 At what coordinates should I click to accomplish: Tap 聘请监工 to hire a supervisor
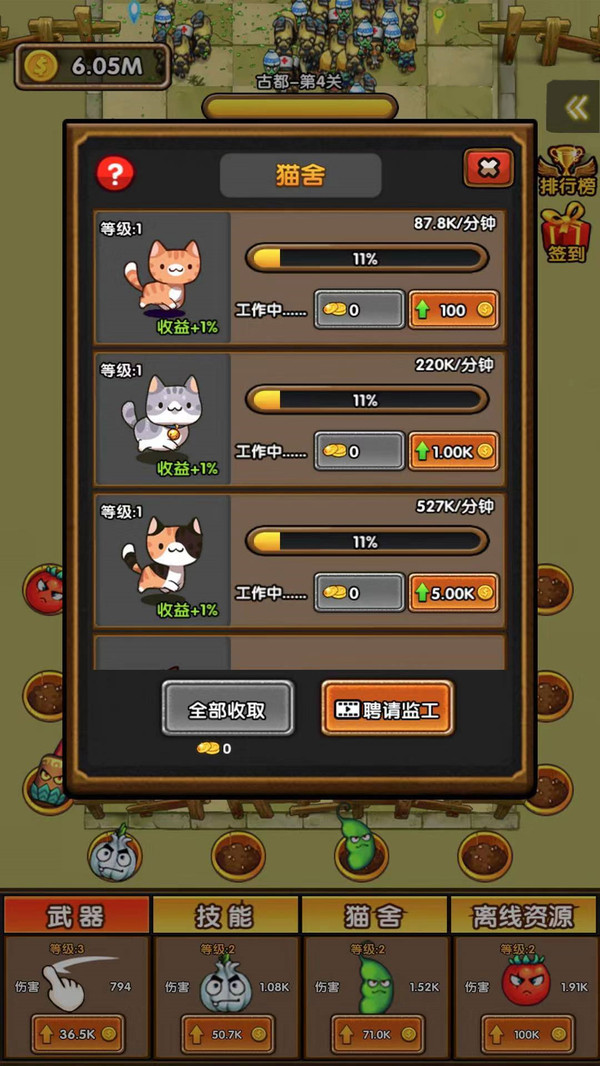388,710
